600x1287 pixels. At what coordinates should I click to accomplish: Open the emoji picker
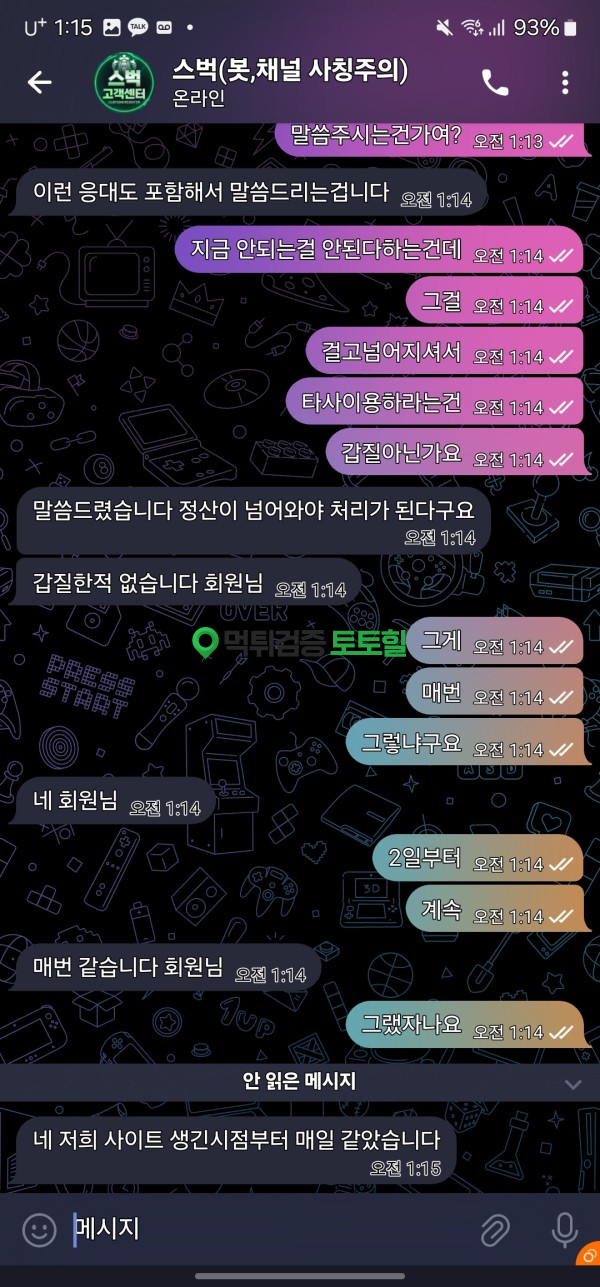(39, 1229)
